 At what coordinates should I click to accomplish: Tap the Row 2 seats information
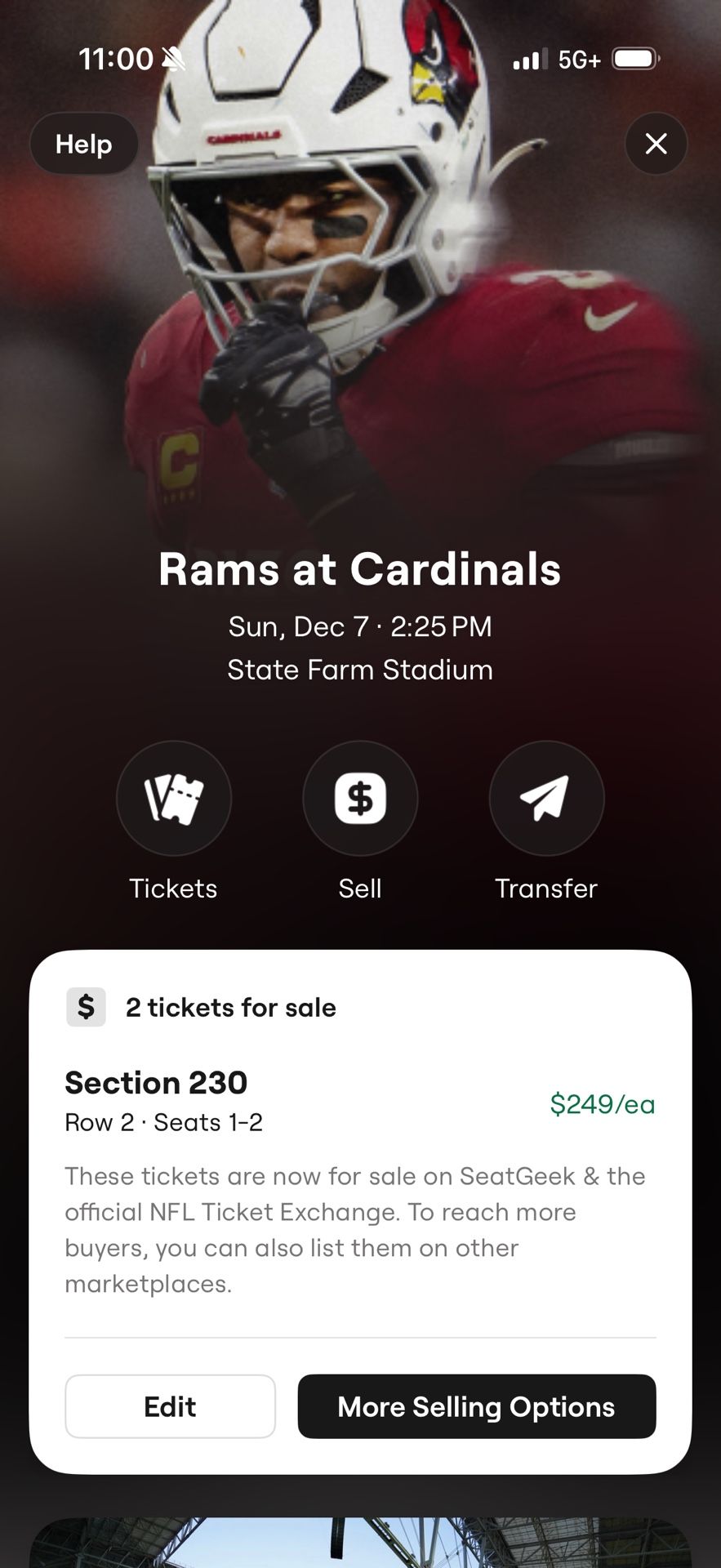[x=163, y=1122]
